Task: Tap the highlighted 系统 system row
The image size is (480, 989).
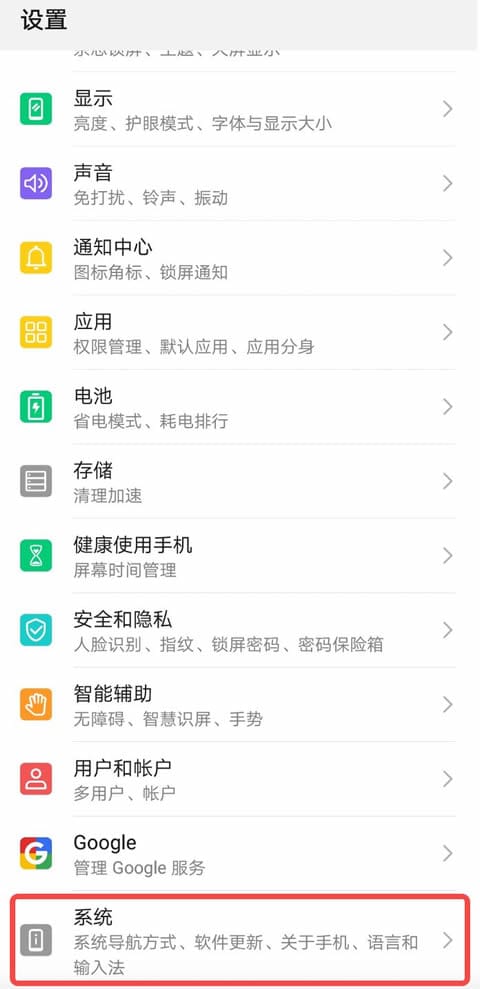Action: [240, 940]
